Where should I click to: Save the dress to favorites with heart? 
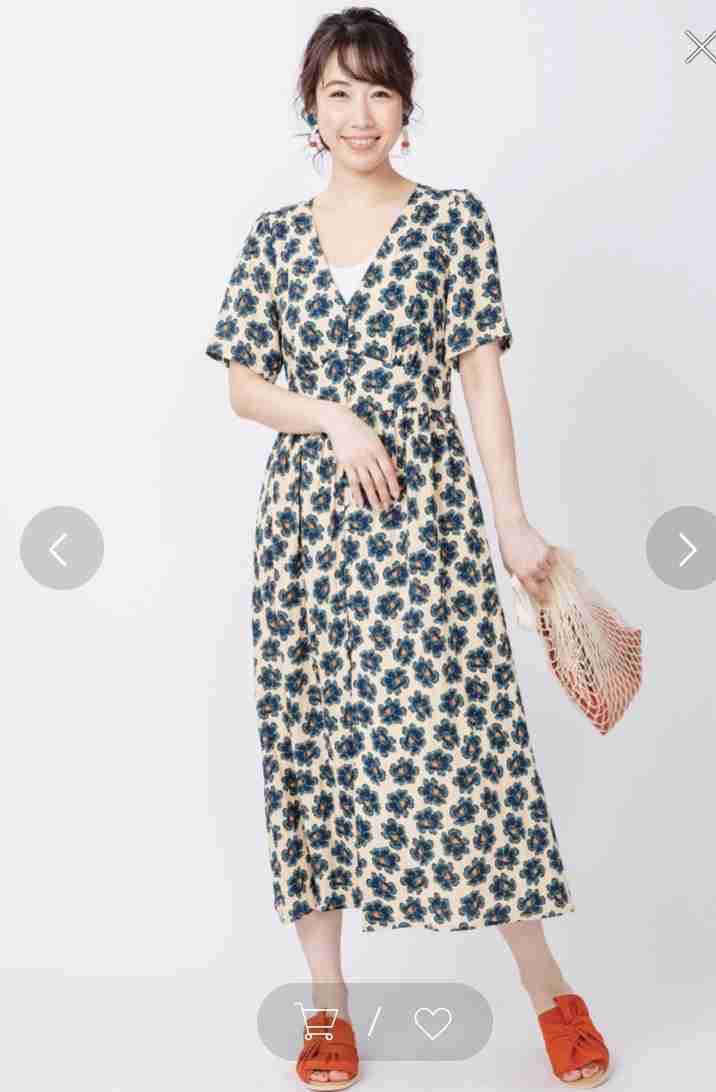[432, 1022]
